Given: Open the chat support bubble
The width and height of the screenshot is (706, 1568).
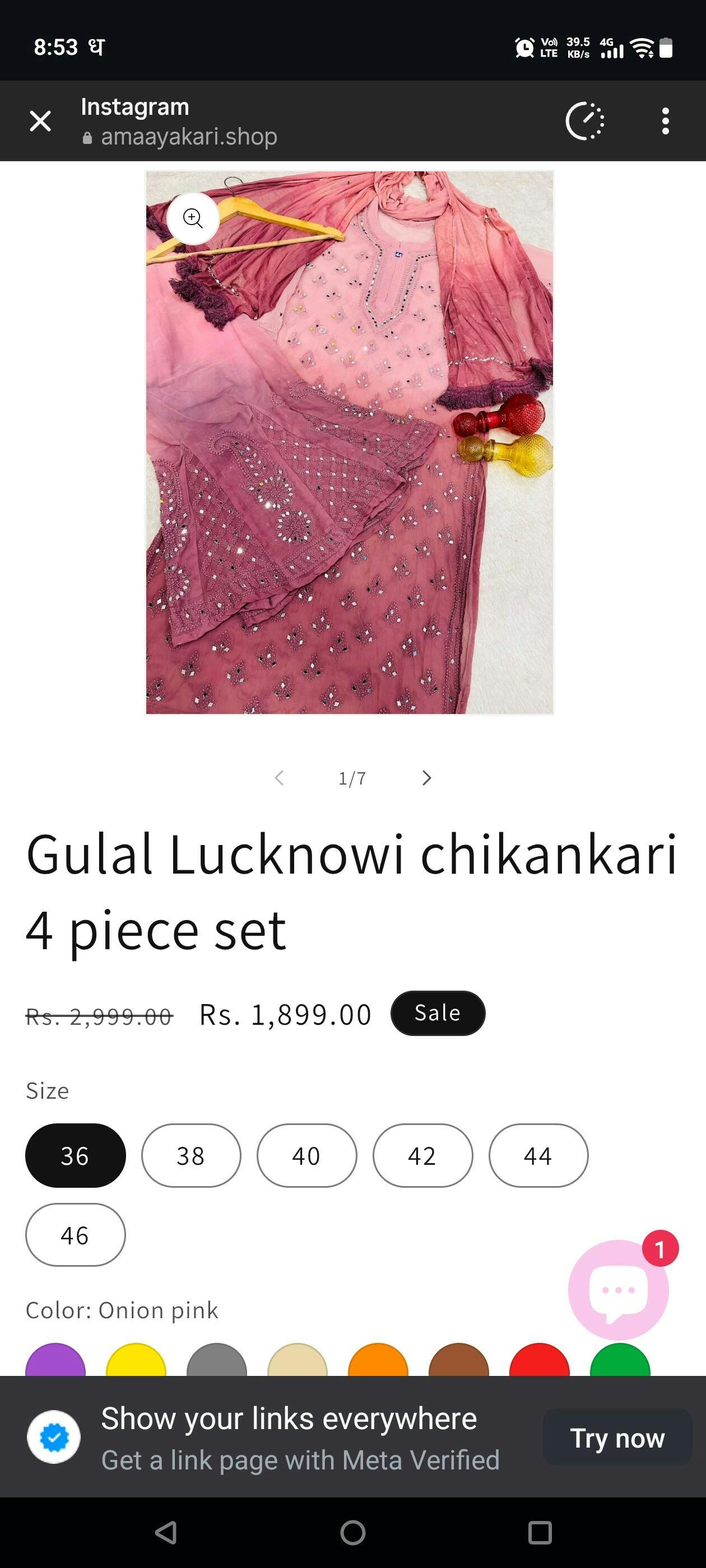Looking at the screenshot, I should 617,1289.
